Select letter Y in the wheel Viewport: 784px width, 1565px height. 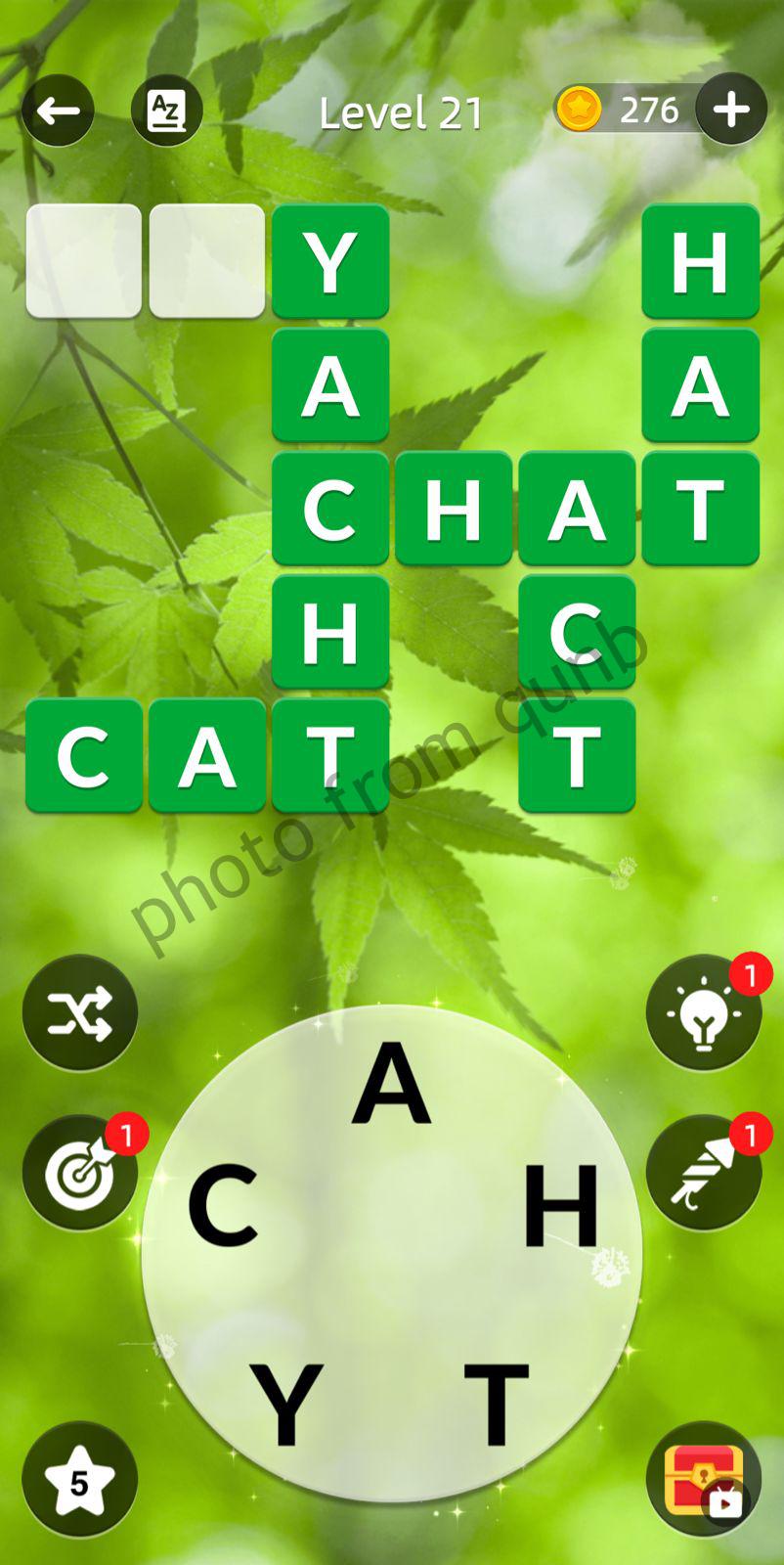[x=285, y=1403]
